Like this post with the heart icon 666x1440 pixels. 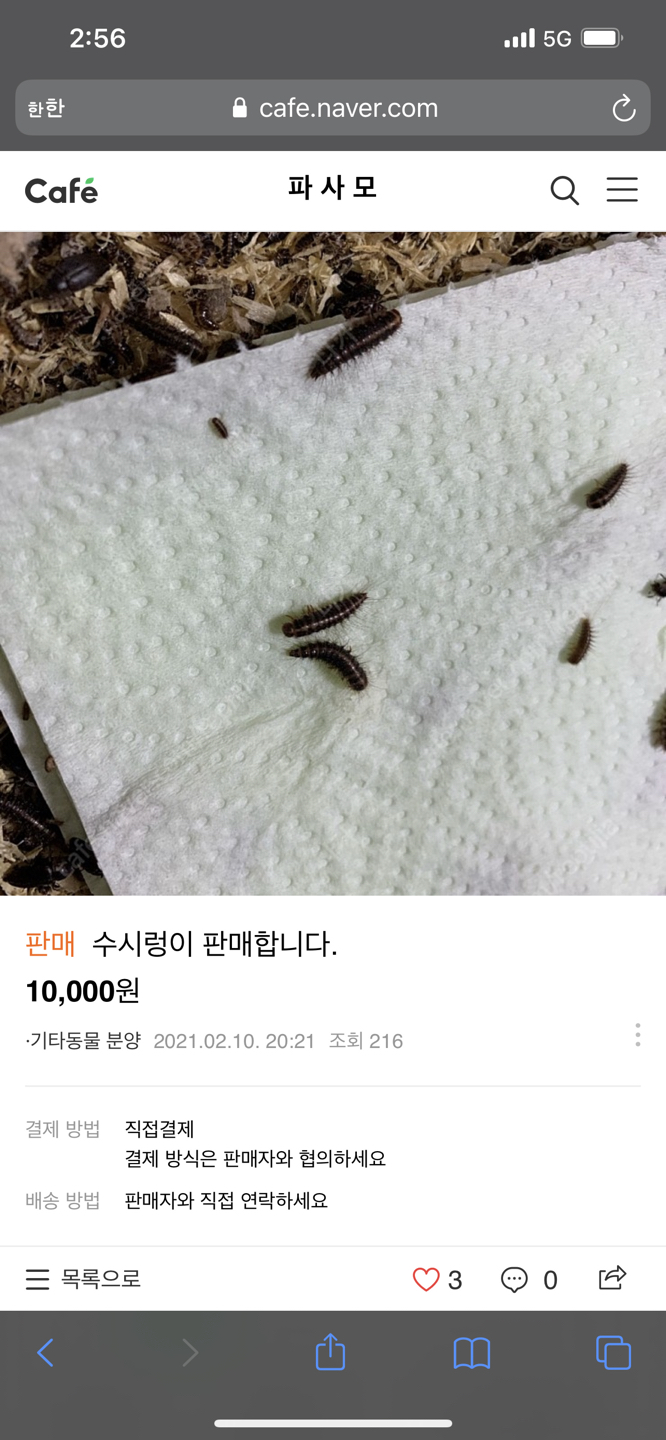[x=427, y=1279]
